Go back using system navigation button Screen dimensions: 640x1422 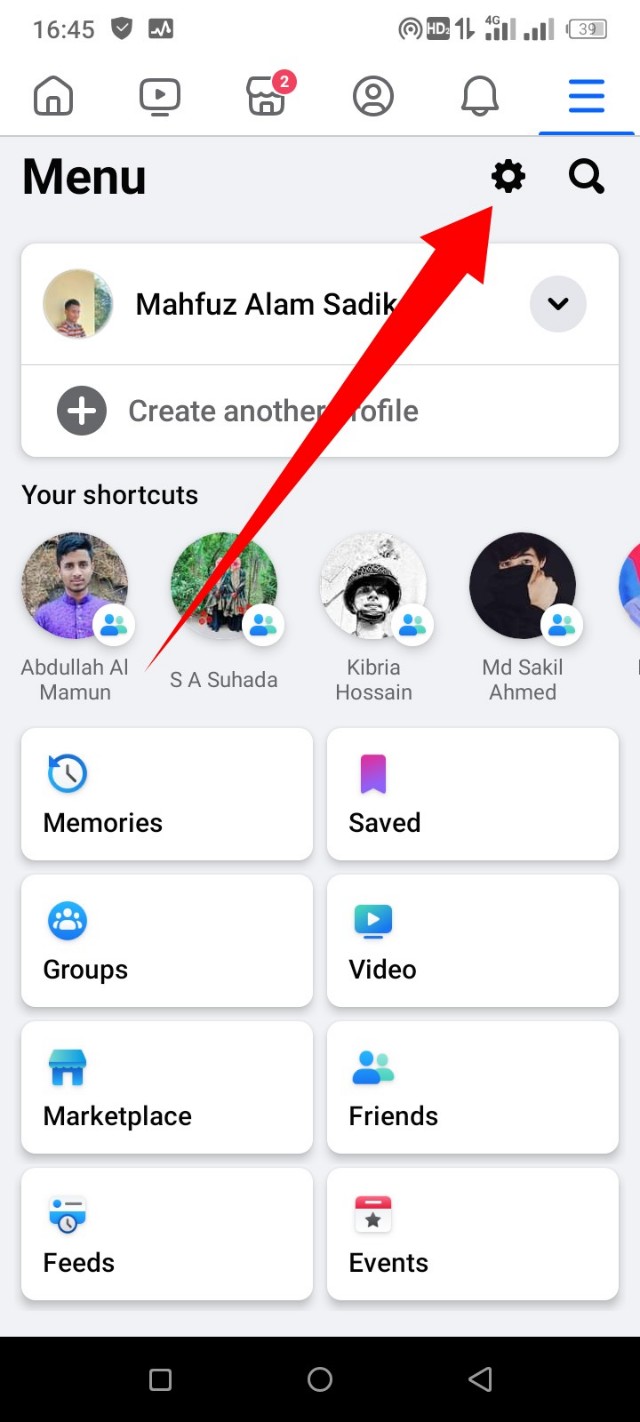tap(480, 1380)
